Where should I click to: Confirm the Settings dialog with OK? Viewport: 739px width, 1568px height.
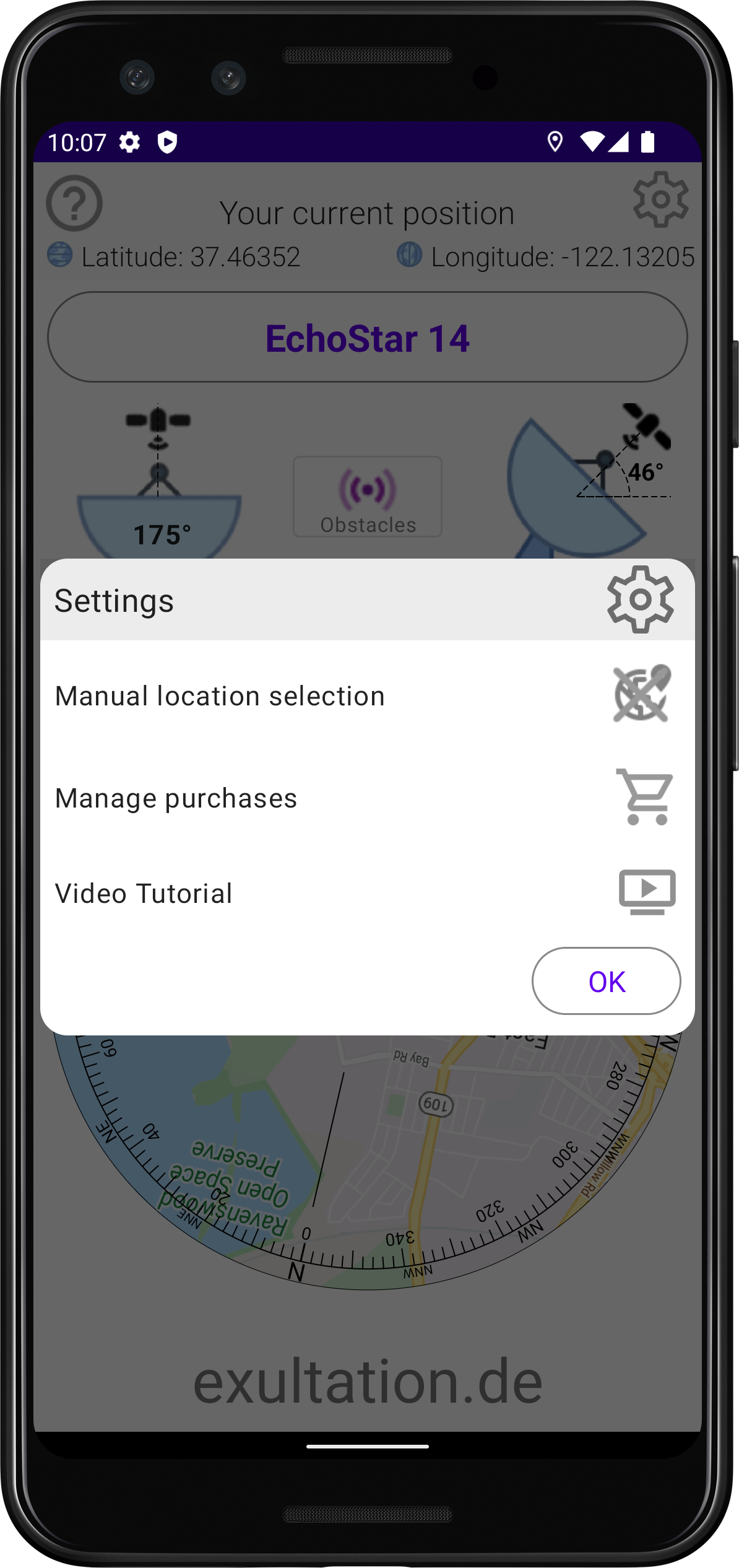[x=606, y=982]
